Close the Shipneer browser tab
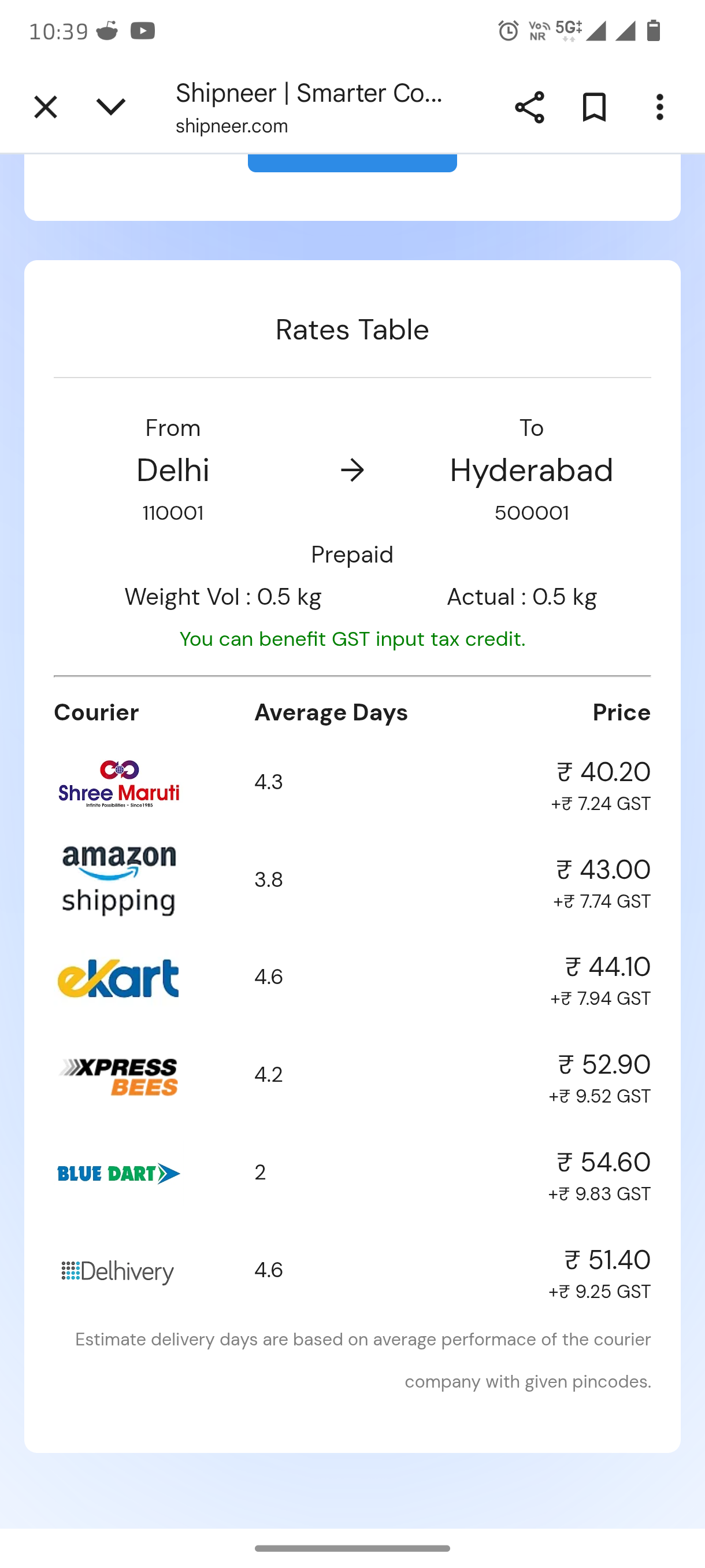 (x=46, y=108)
